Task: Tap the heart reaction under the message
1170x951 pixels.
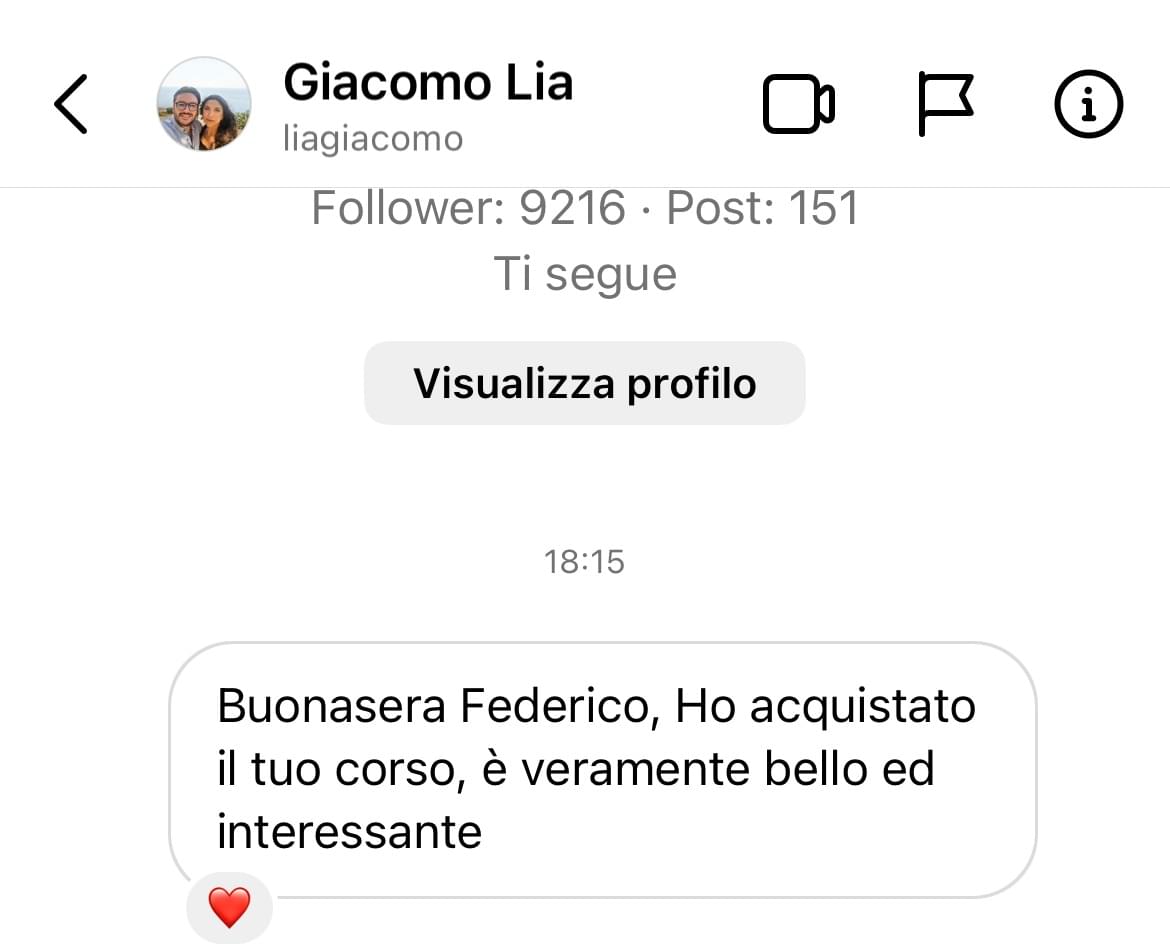Action: (x=229, y=908)
